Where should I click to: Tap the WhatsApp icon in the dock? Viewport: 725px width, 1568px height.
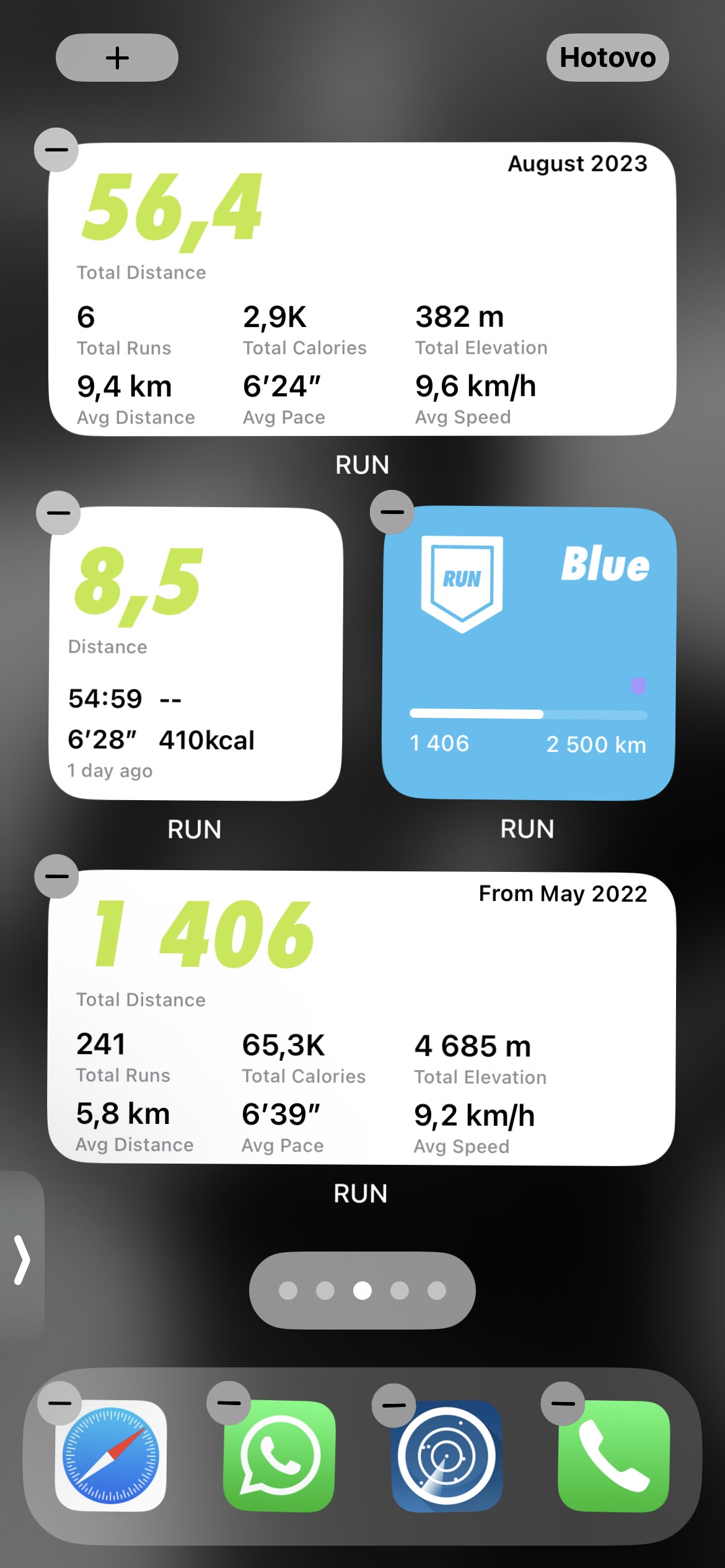(279, 1457)
